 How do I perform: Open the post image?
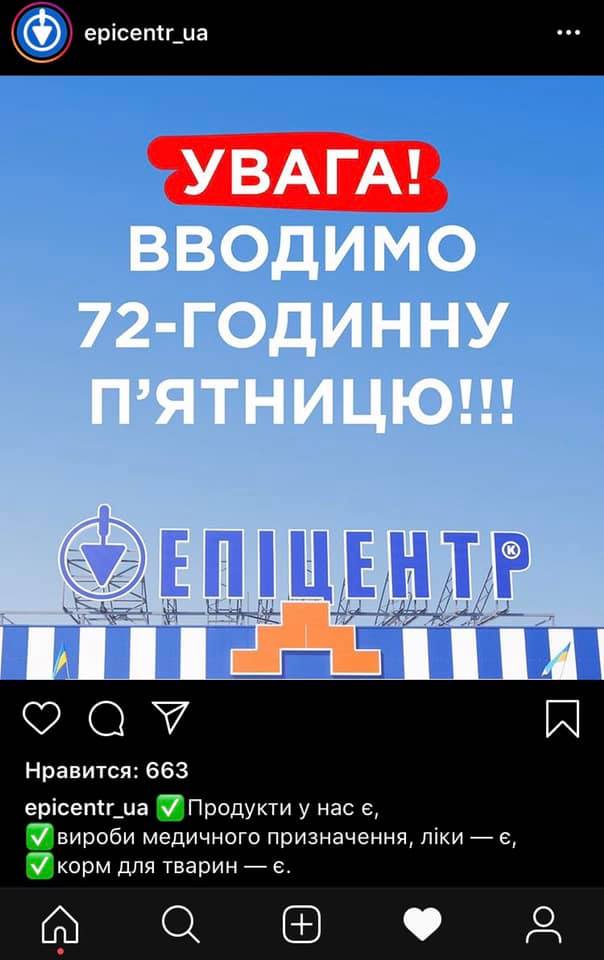(302, 378)
